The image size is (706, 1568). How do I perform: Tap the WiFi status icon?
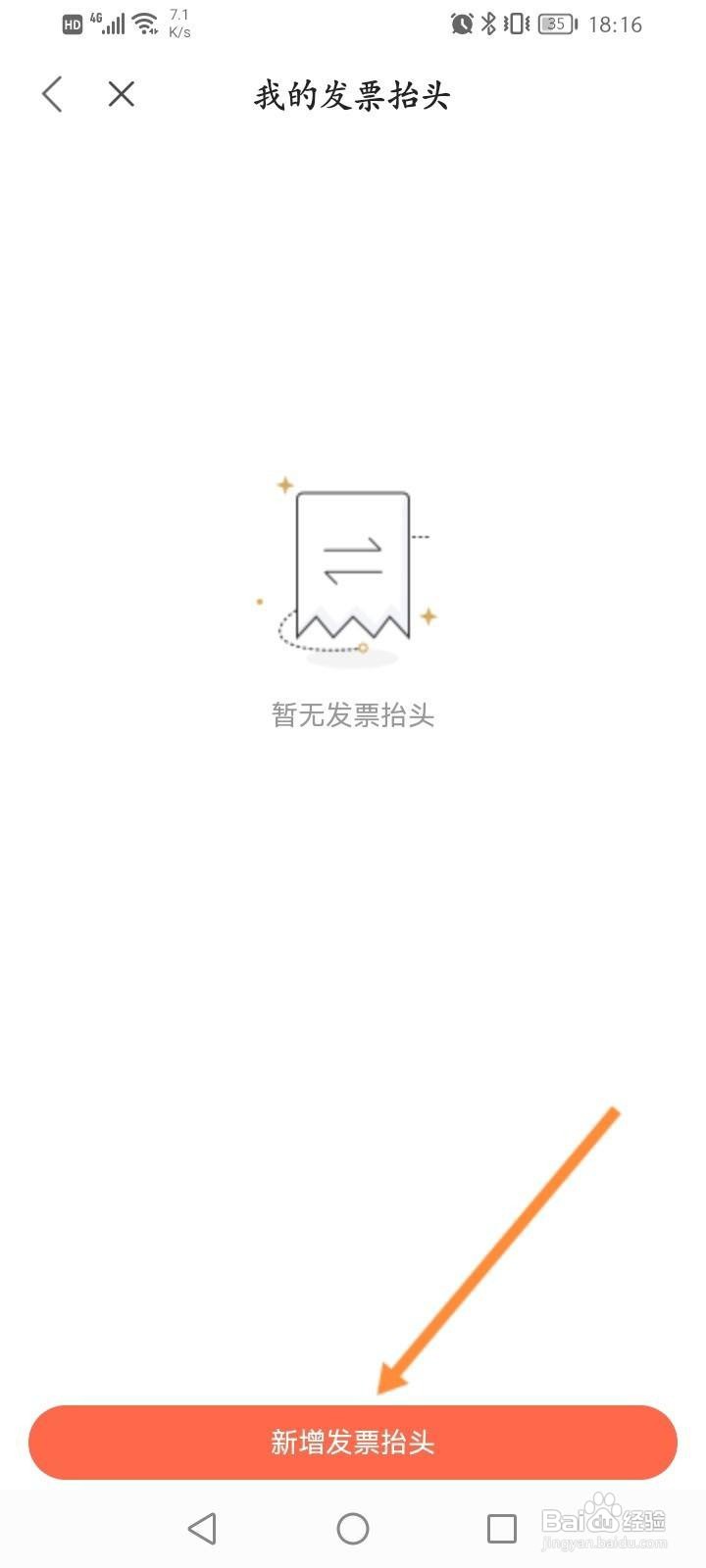point(145,24)
